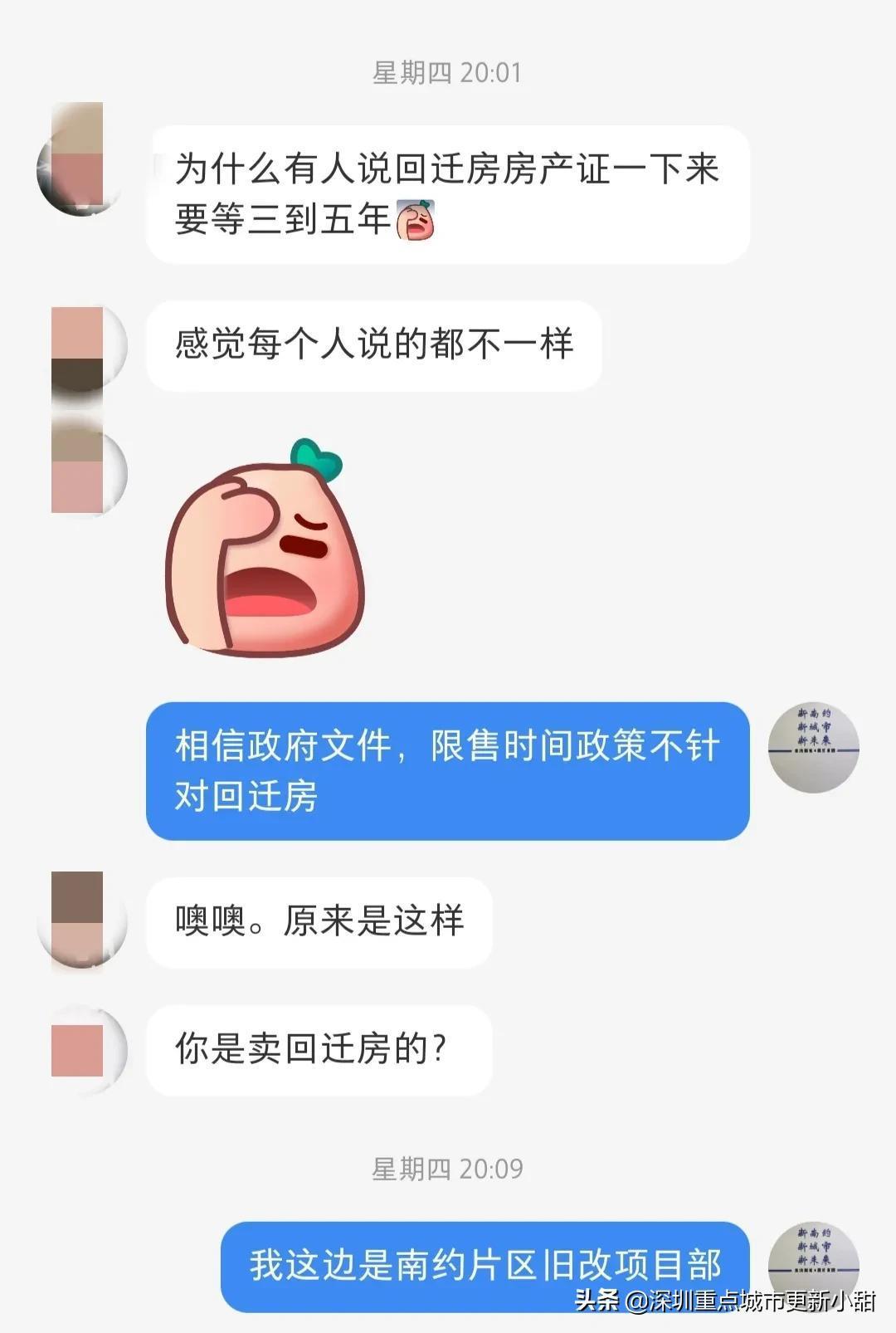
Task: Tap avatar beside 你是卖回迁房的? message
Action: [81, 1050]
